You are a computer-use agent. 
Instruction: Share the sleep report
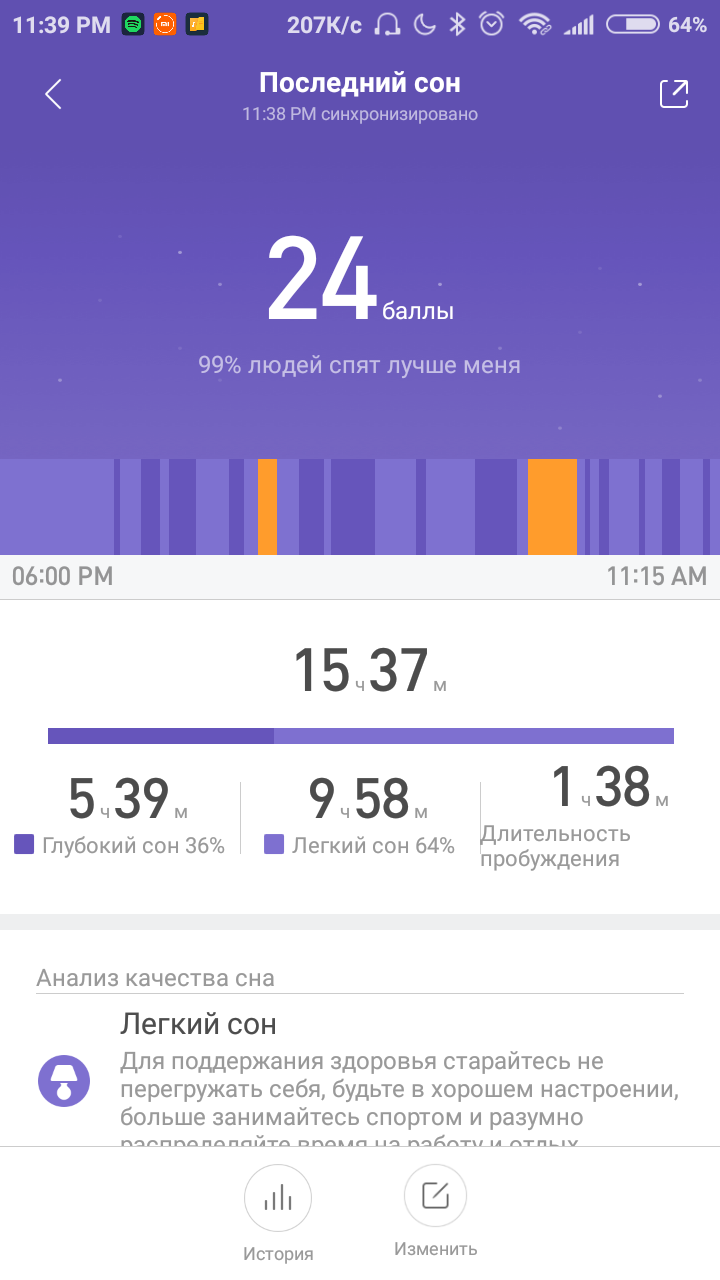[674, 94]
